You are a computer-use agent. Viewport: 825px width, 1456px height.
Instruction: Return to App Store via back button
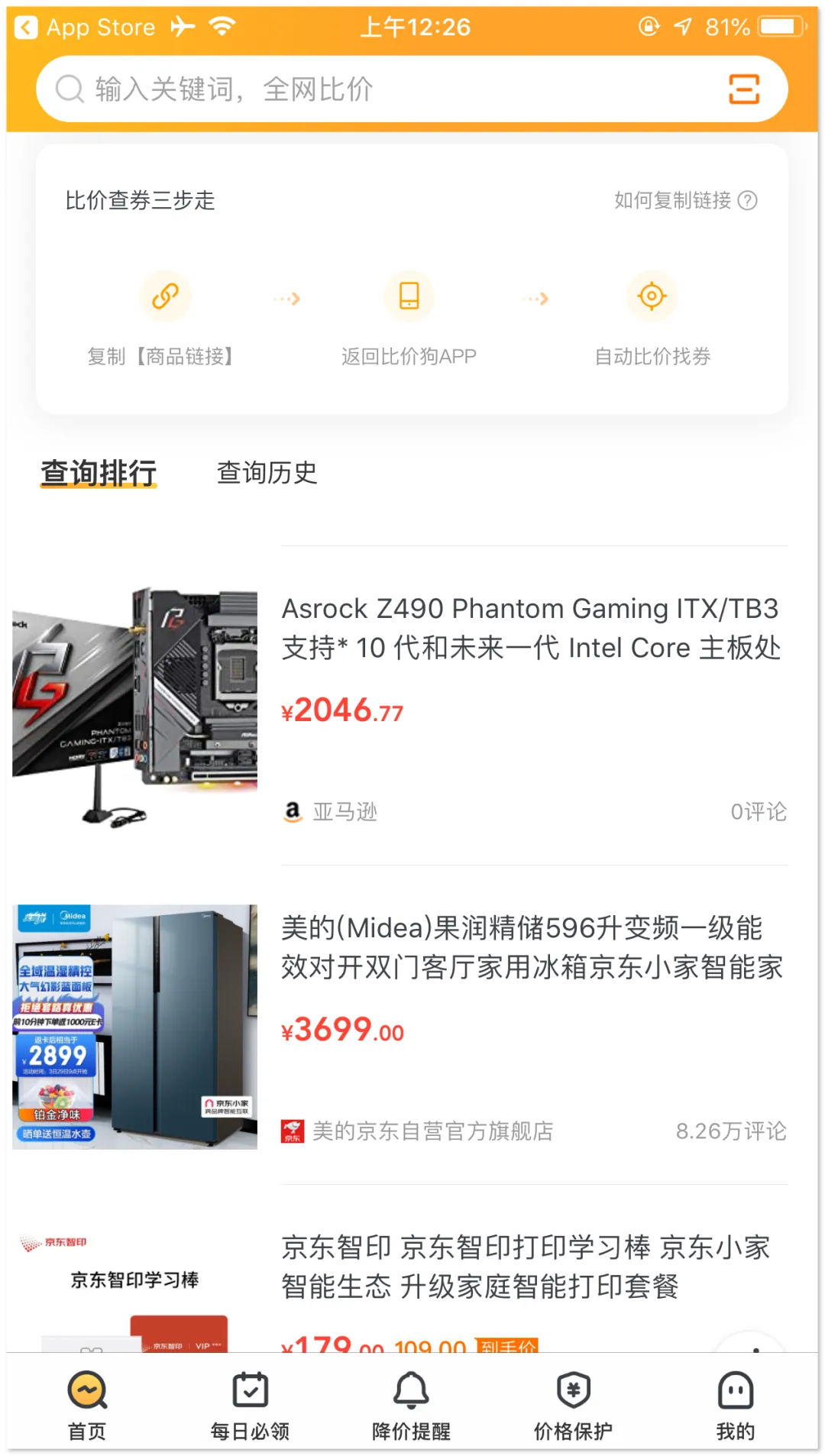pos(84,28)
